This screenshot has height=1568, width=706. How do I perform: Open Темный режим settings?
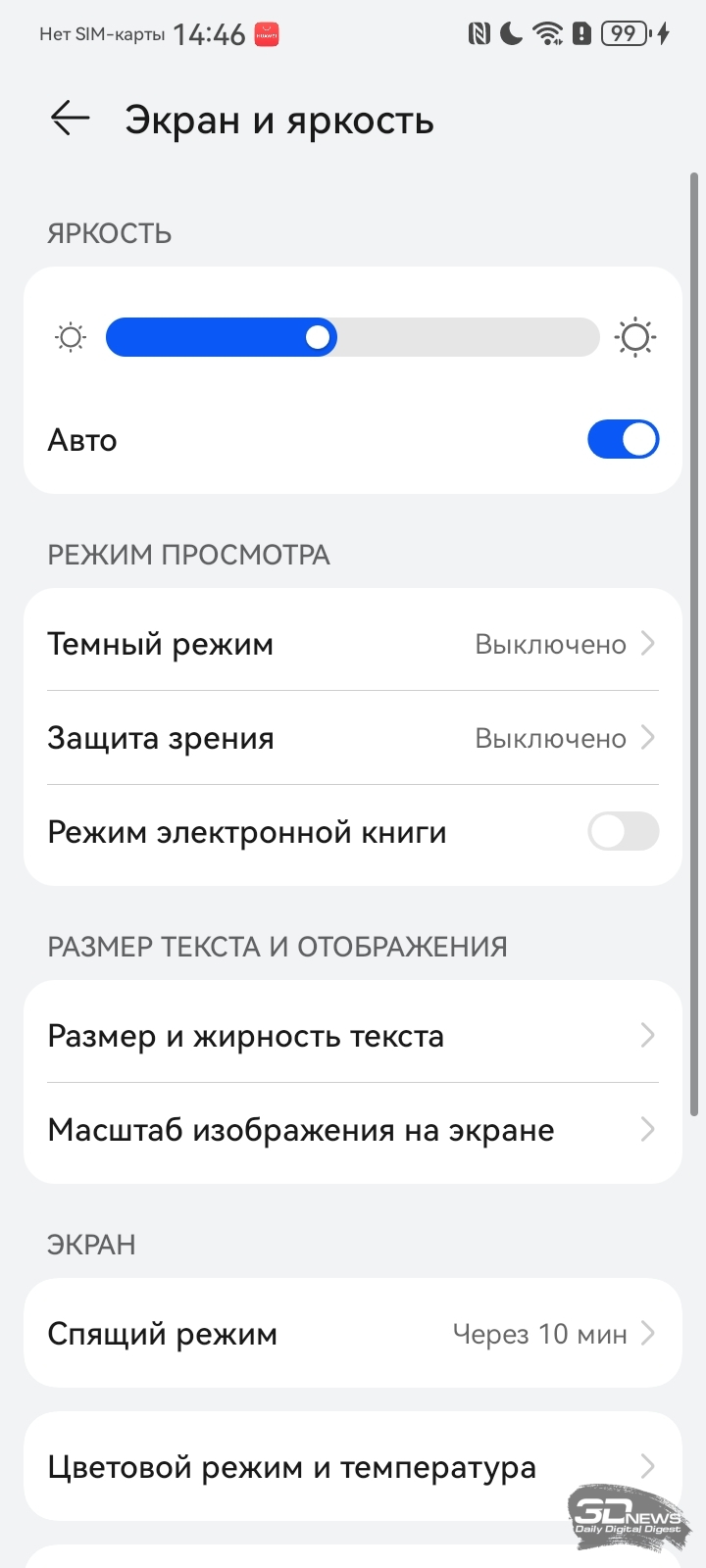coord(353,644)
